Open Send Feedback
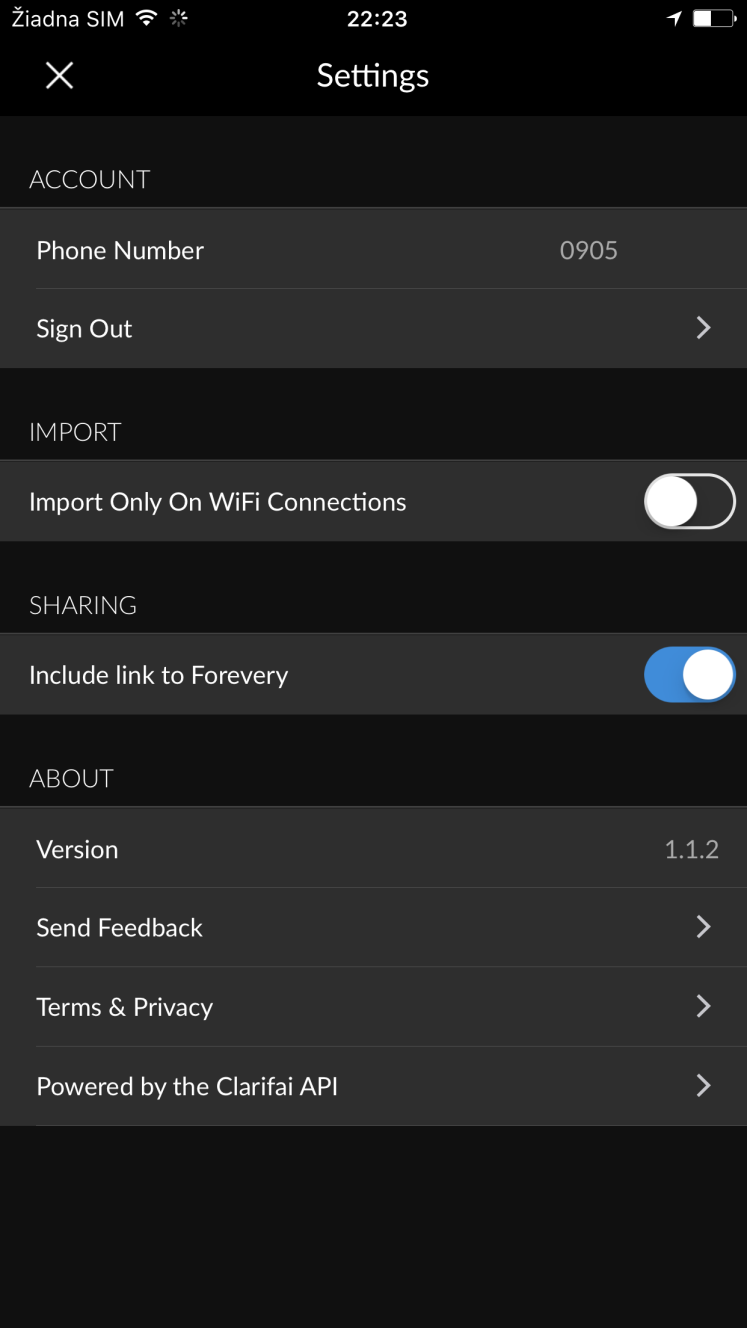Screen dimensions: 747x1328 373,927
